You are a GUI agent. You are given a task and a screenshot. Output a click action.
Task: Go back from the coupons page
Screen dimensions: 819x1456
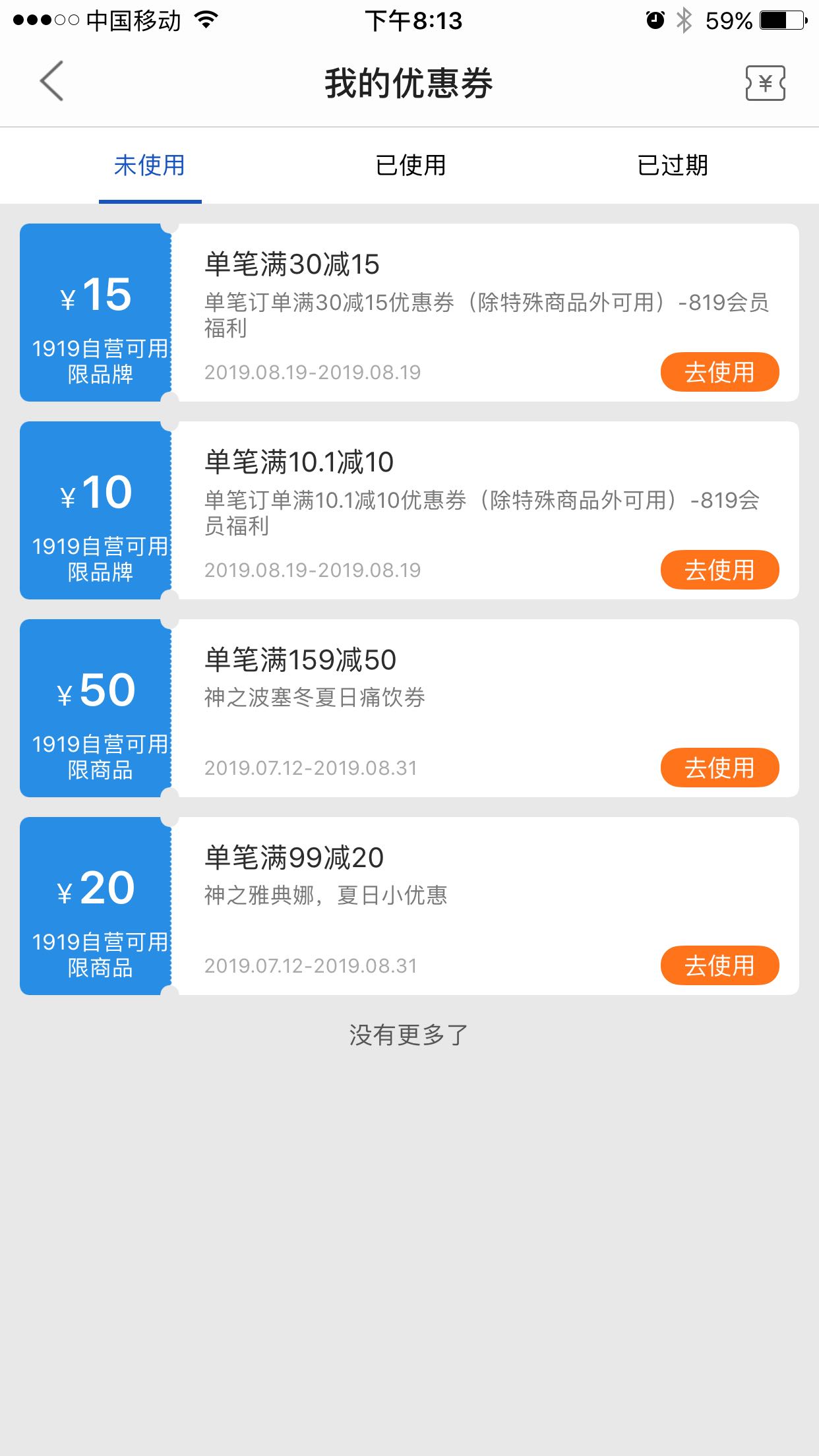pos(51,81)
